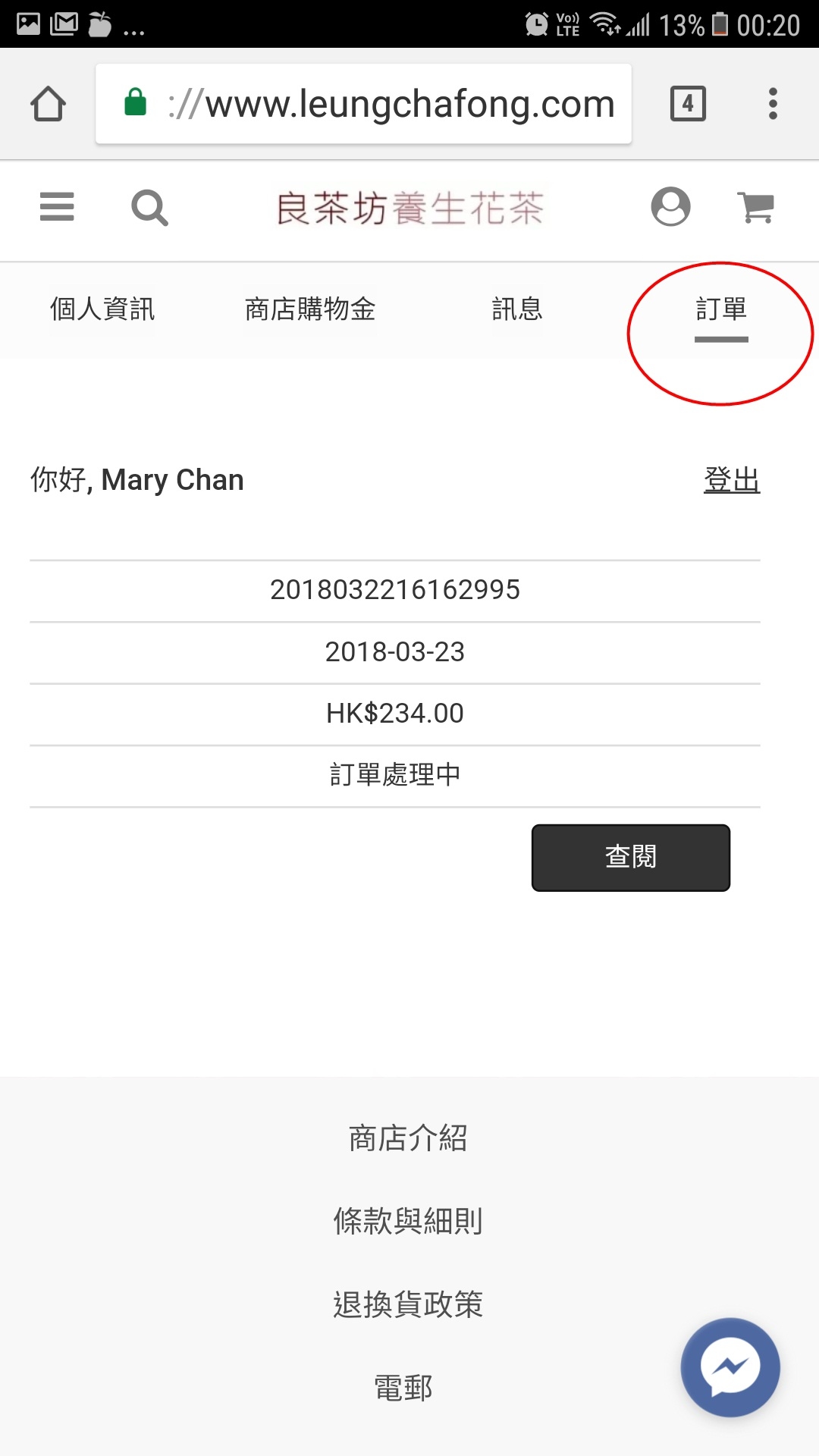The height and width of the screenshot is (1456, 819).
Task: Open the browser overflow menu
Action: point(773,104)
